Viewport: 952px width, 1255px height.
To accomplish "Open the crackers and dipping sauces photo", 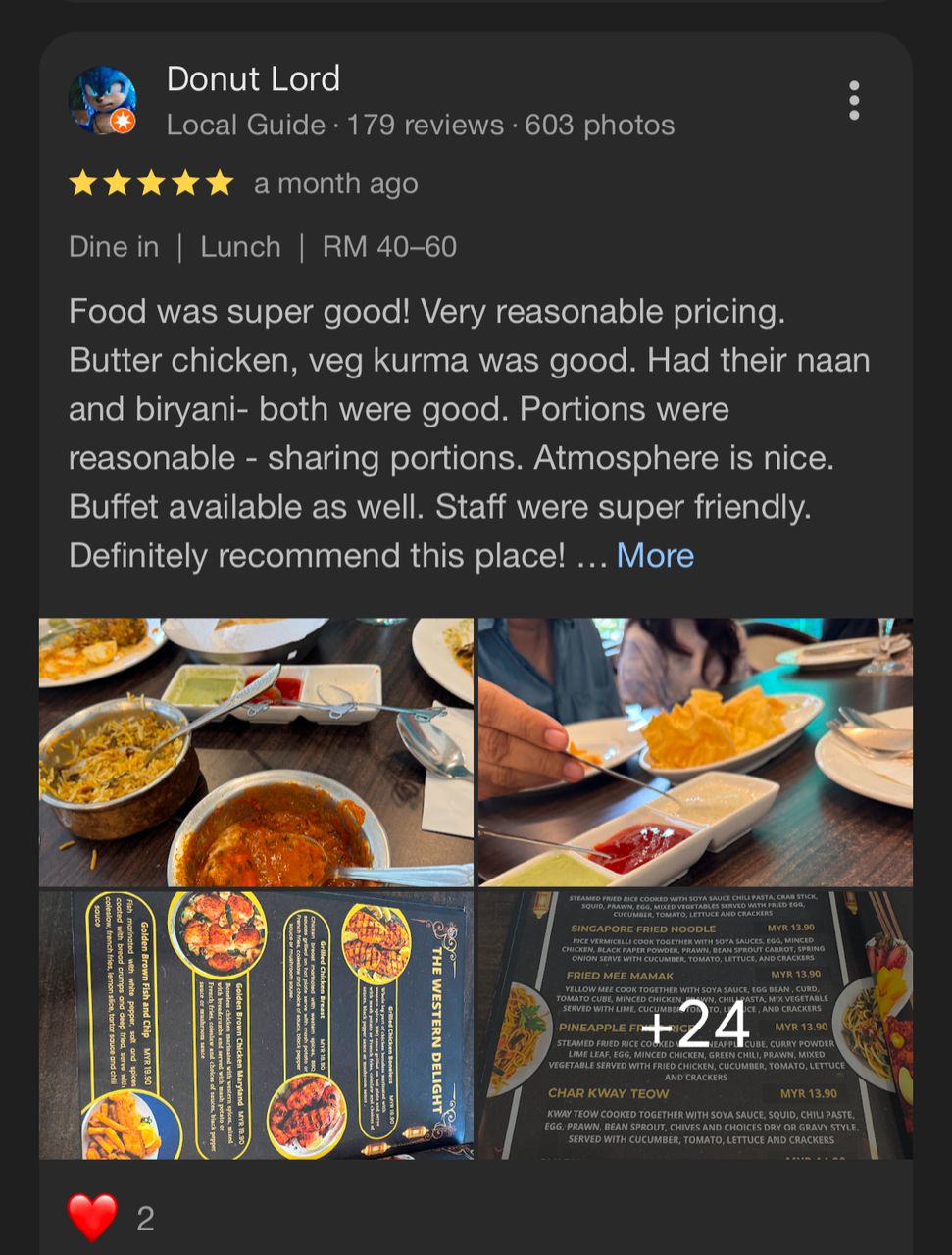I will (x=695, y=752).
